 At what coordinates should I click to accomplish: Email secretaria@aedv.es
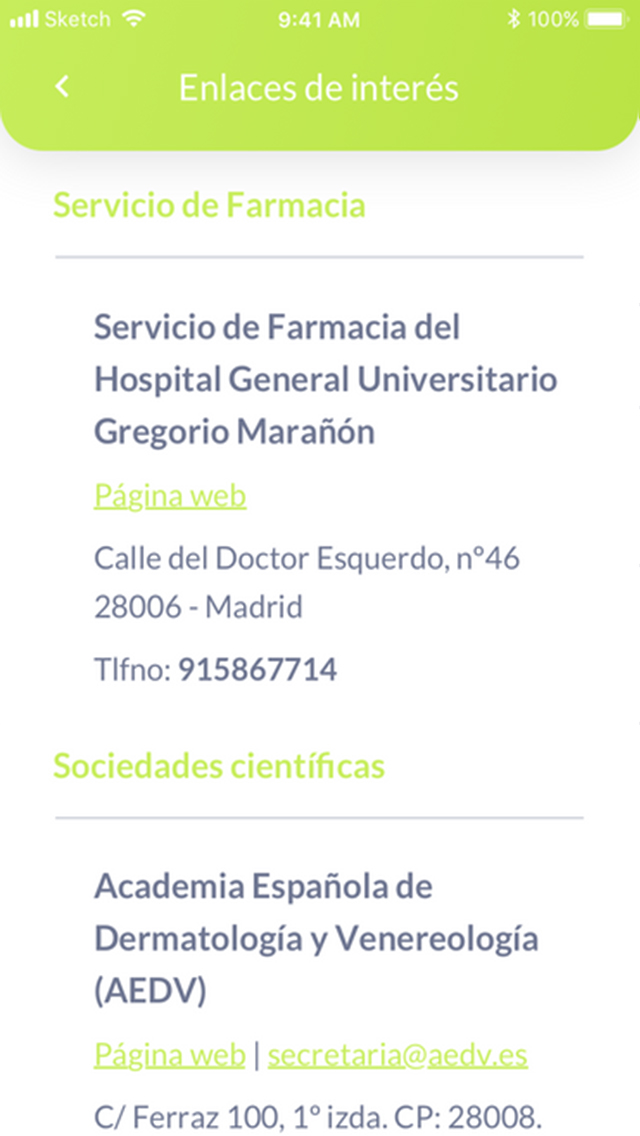pyautogui.click(x=397, y=1055)
